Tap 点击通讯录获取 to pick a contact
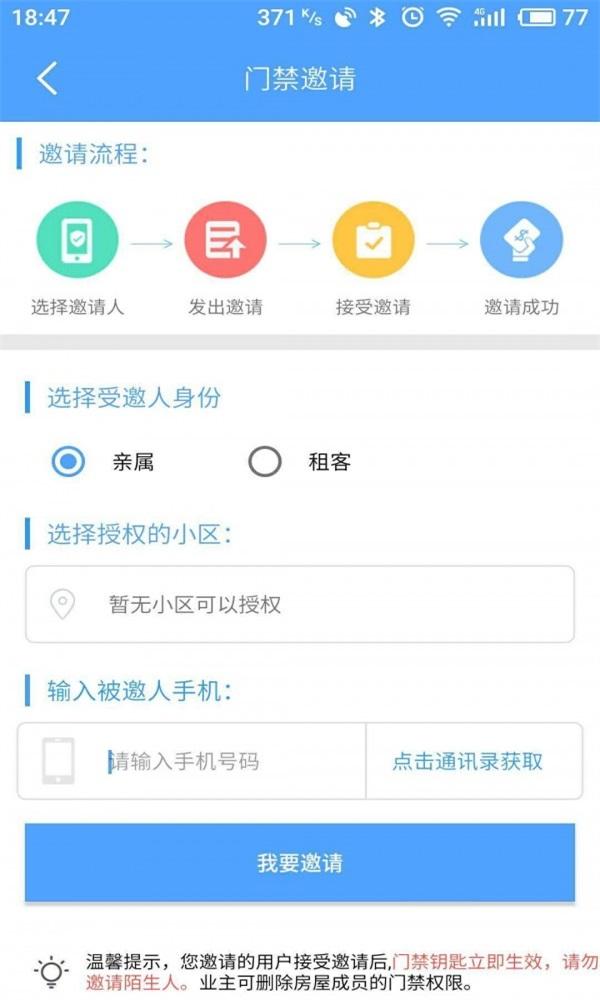The width and height of the screenshot is (600, 1000). point(468,761)
